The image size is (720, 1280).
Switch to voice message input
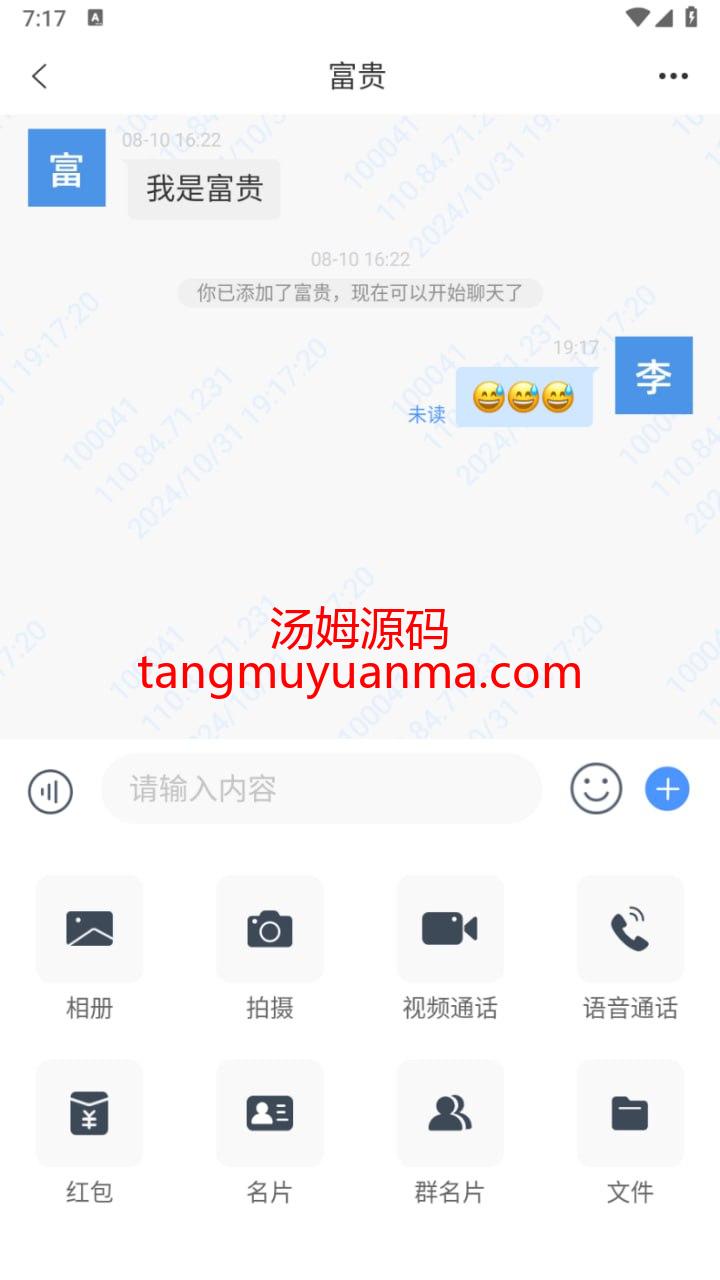click(x=50, y=792)
